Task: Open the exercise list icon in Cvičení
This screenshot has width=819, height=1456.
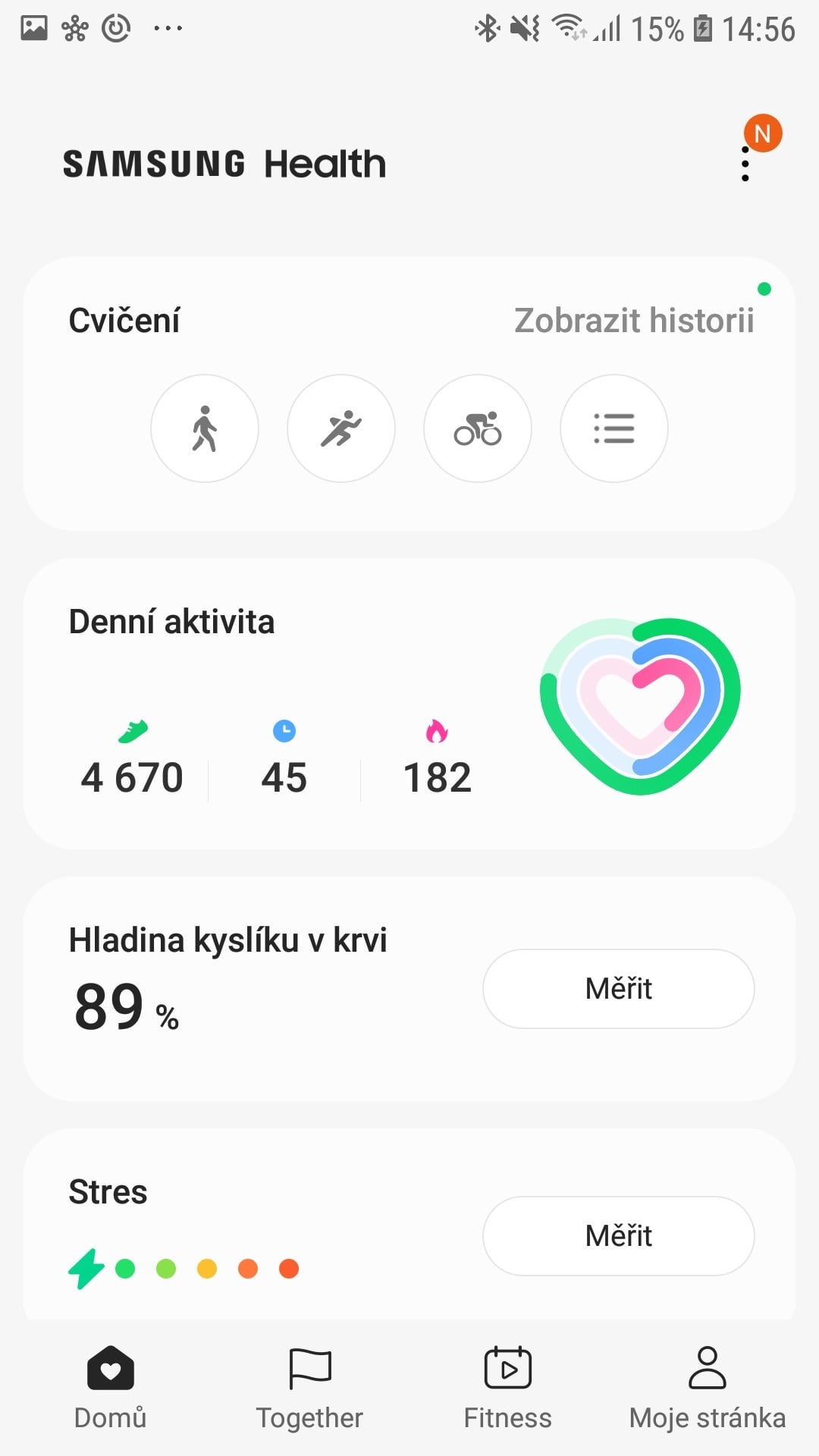Action: [614, 428]
